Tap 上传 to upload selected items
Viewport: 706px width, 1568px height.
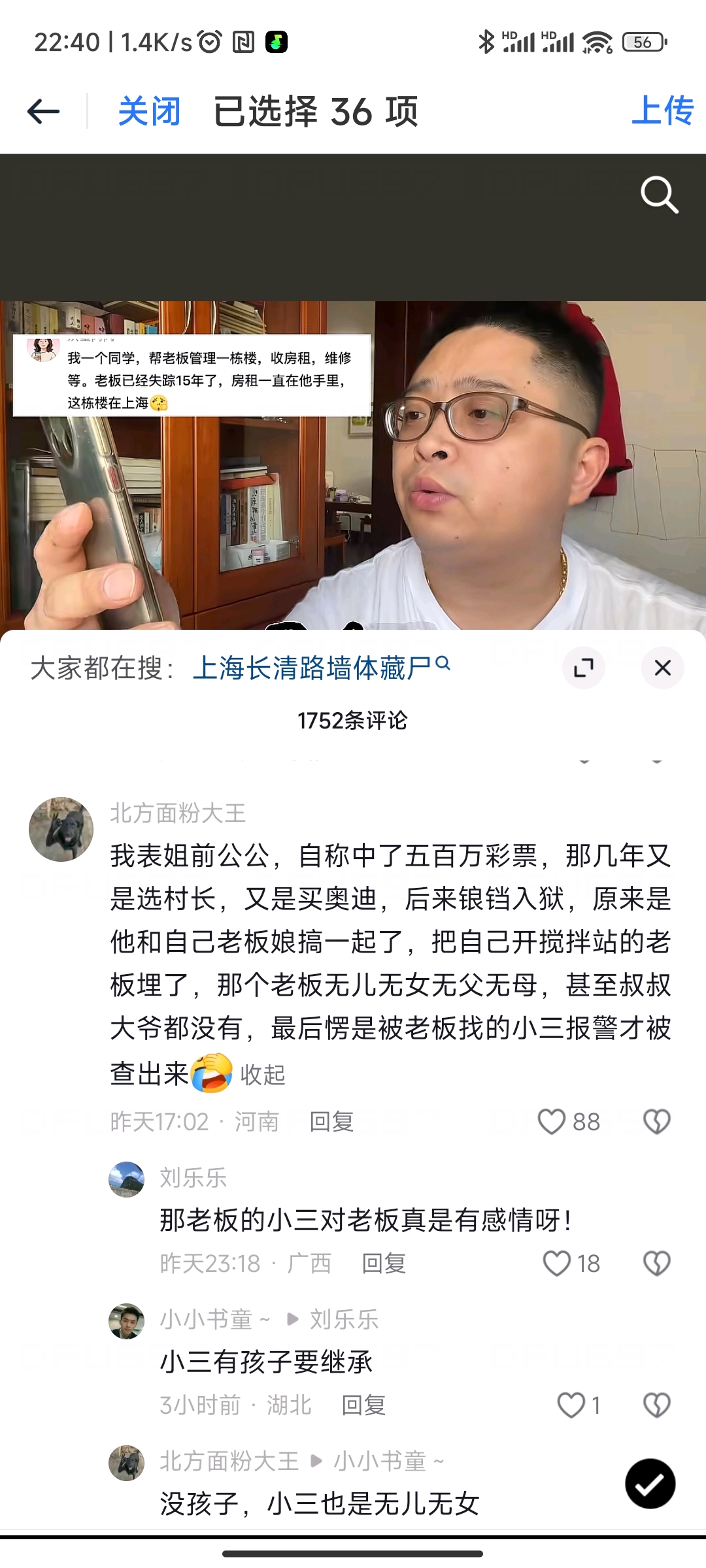click(662, 110)
